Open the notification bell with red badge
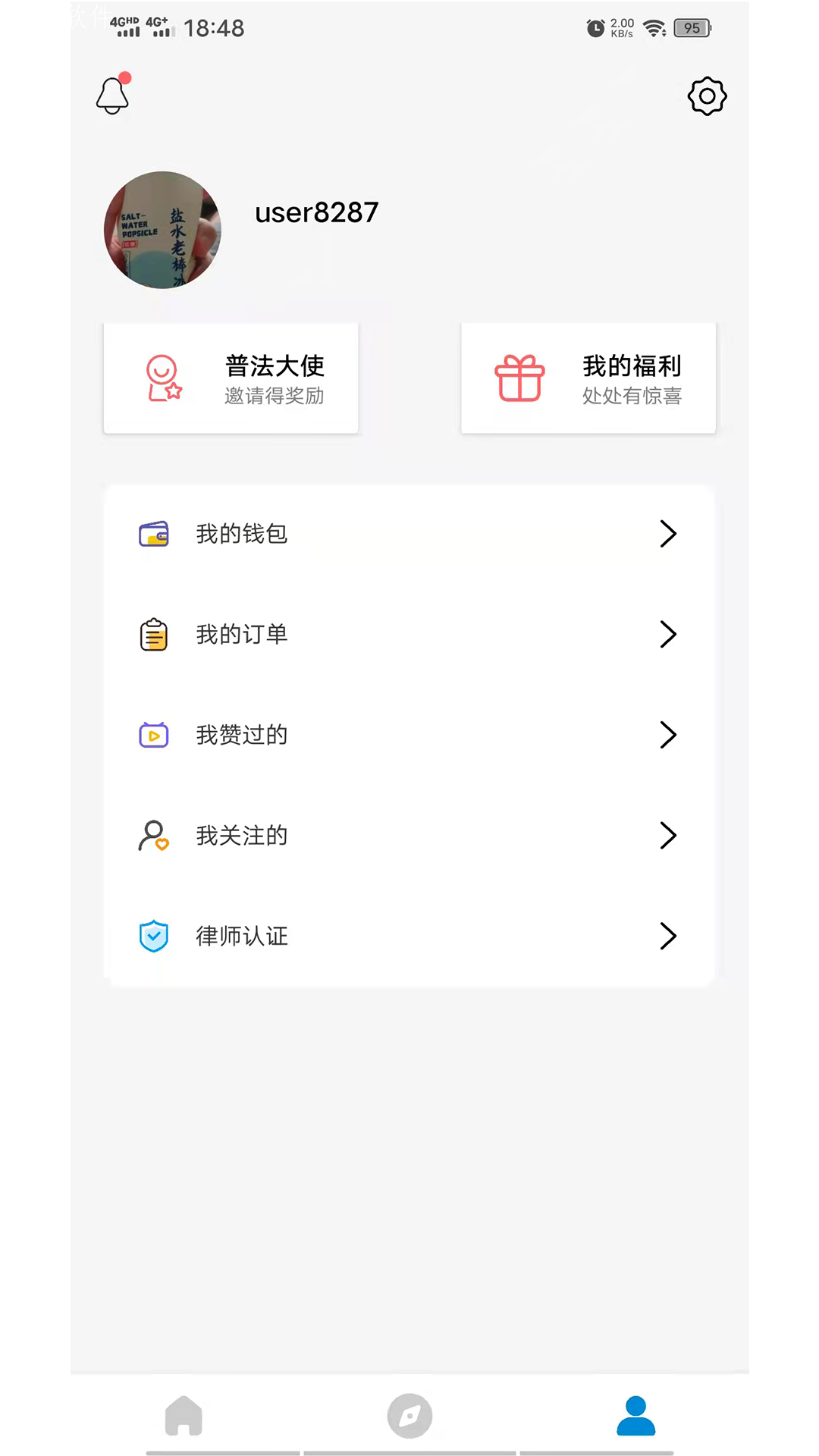 click(x=112, y=95)
